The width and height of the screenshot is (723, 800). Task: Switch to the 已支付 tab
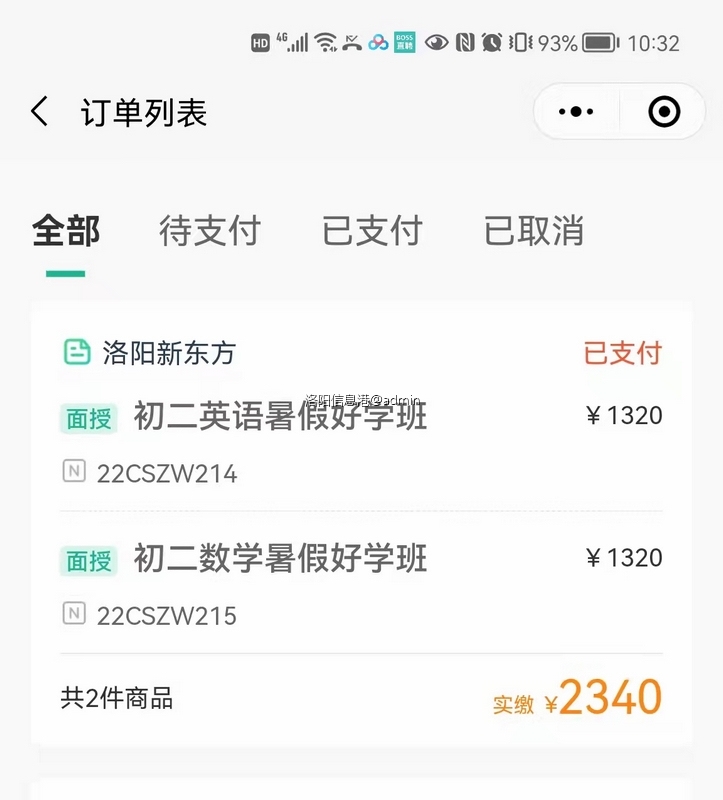(x=372, y=231)
